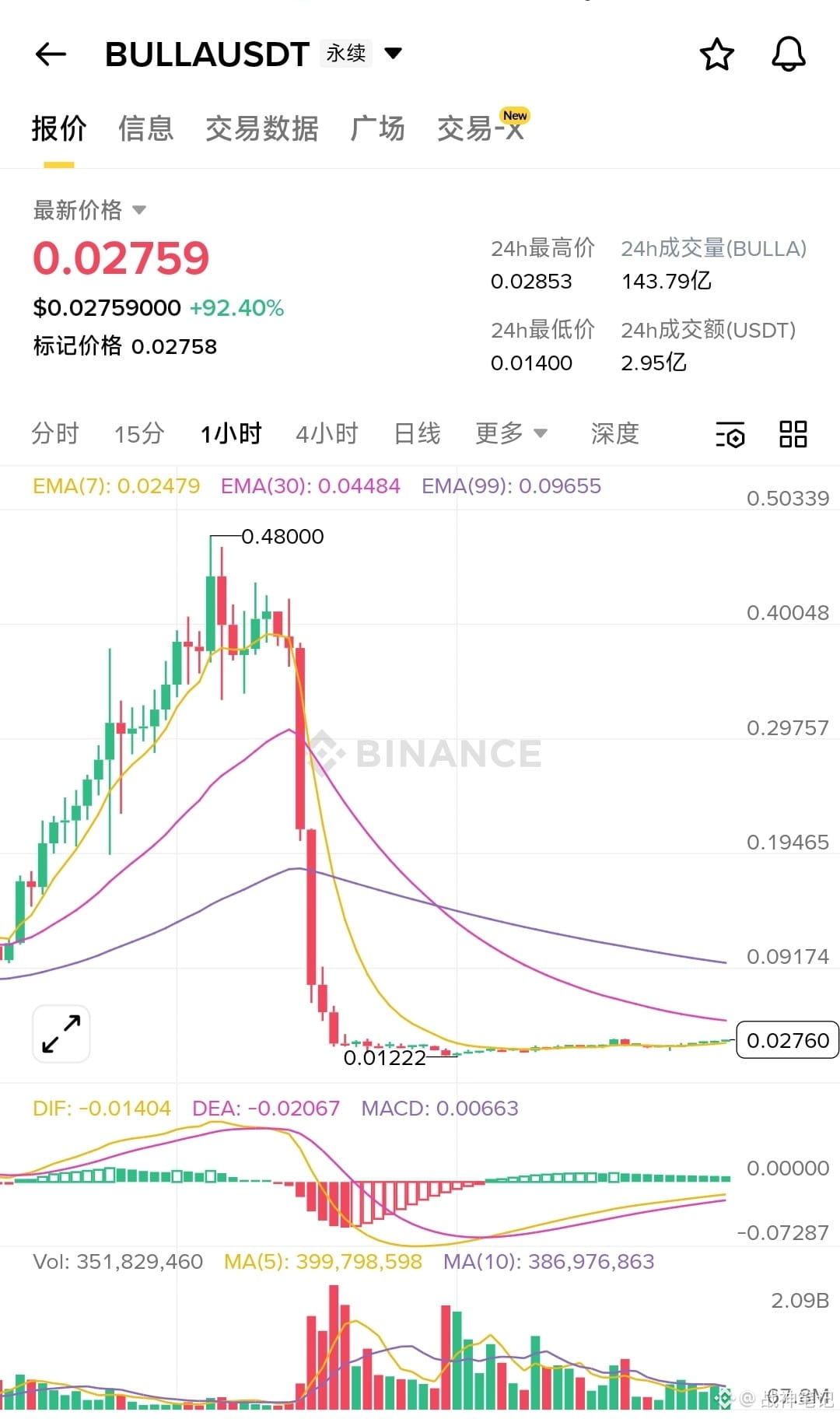Viewport: 840px width, 1419px height.
Task: Switch to the 深度 depth view
Action: click(614, 433)
